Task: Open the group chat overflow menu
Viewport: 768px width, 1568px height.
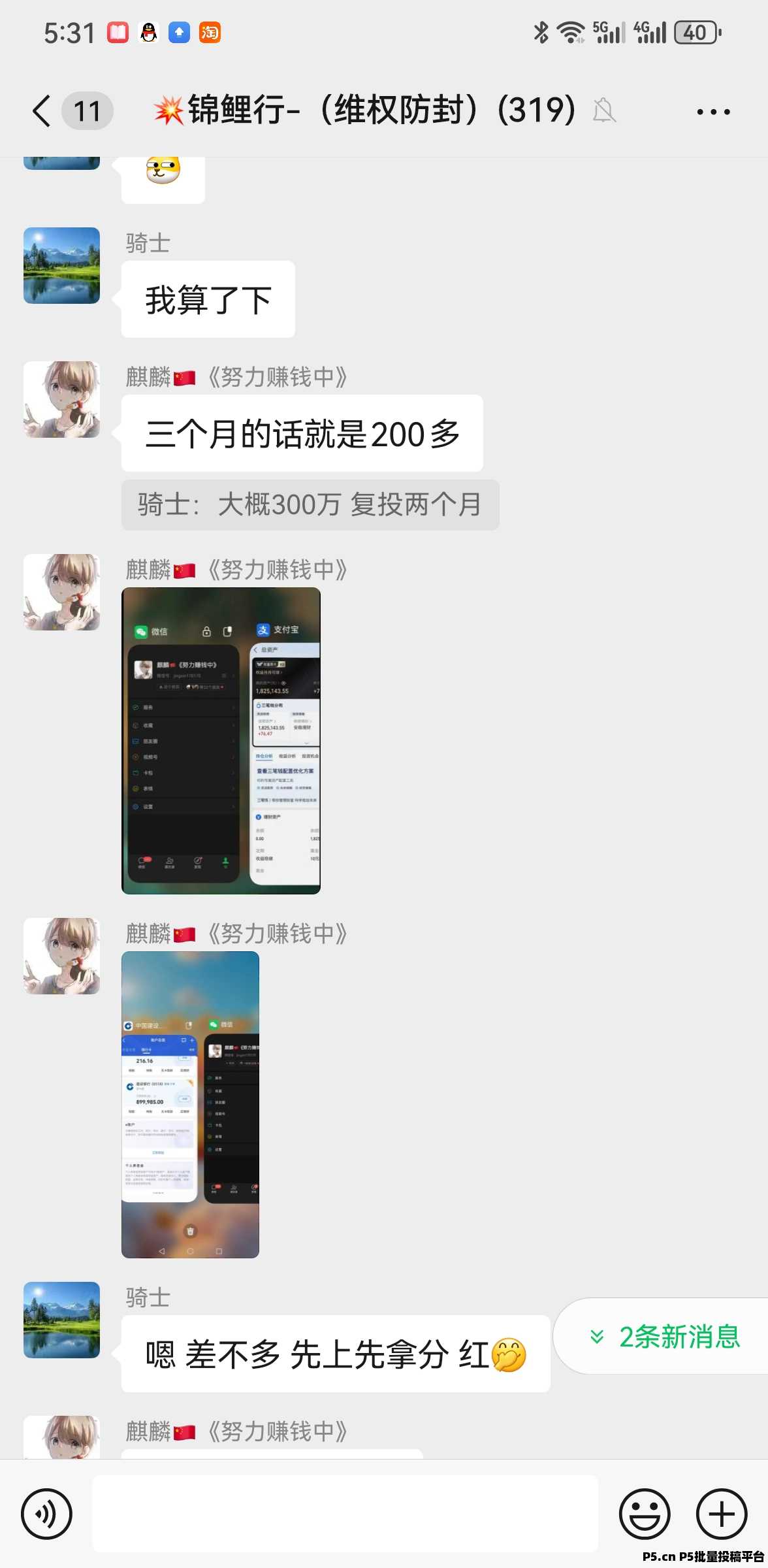Action: click(x=713, y=112)
